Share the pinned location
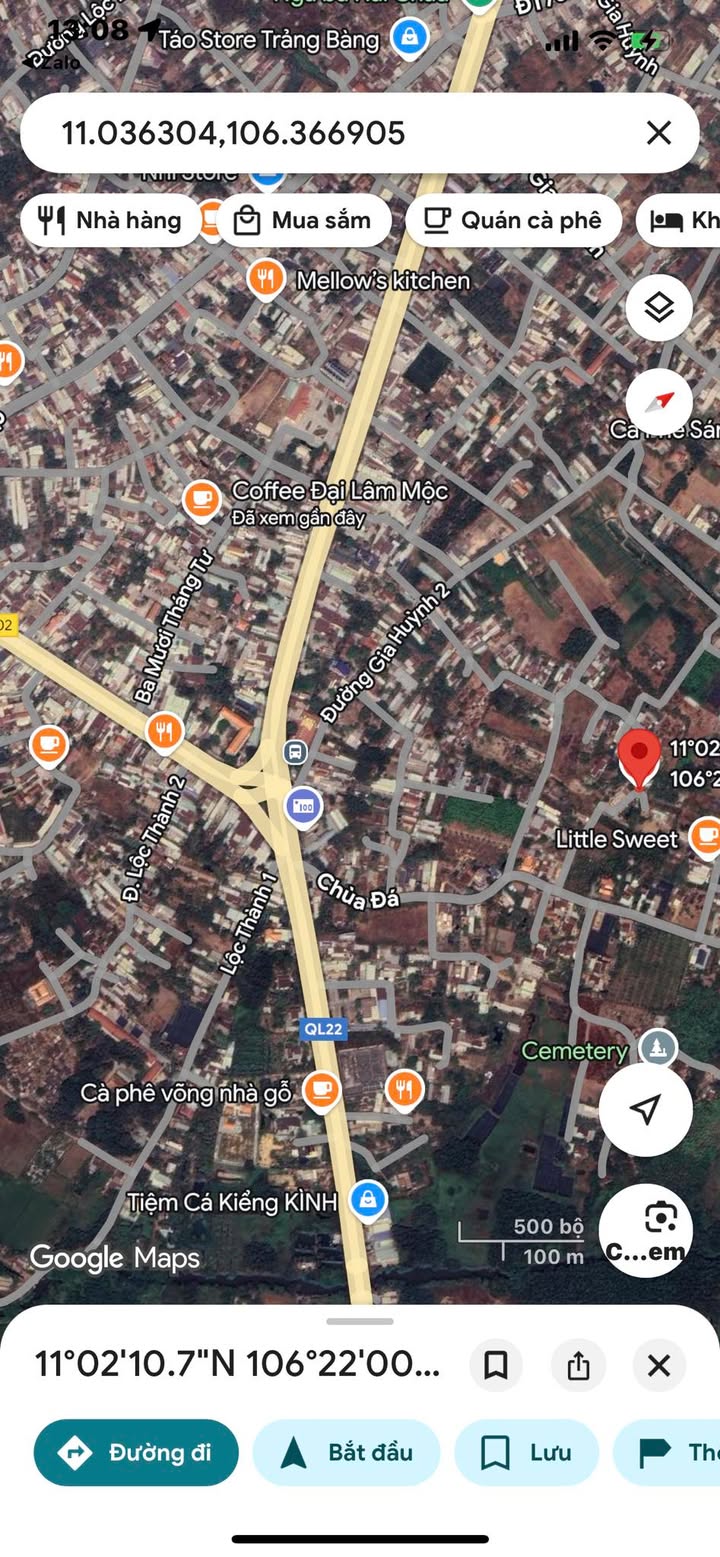The width and height of the screenshot is (720, 1557). click(x=578, y=1365)
